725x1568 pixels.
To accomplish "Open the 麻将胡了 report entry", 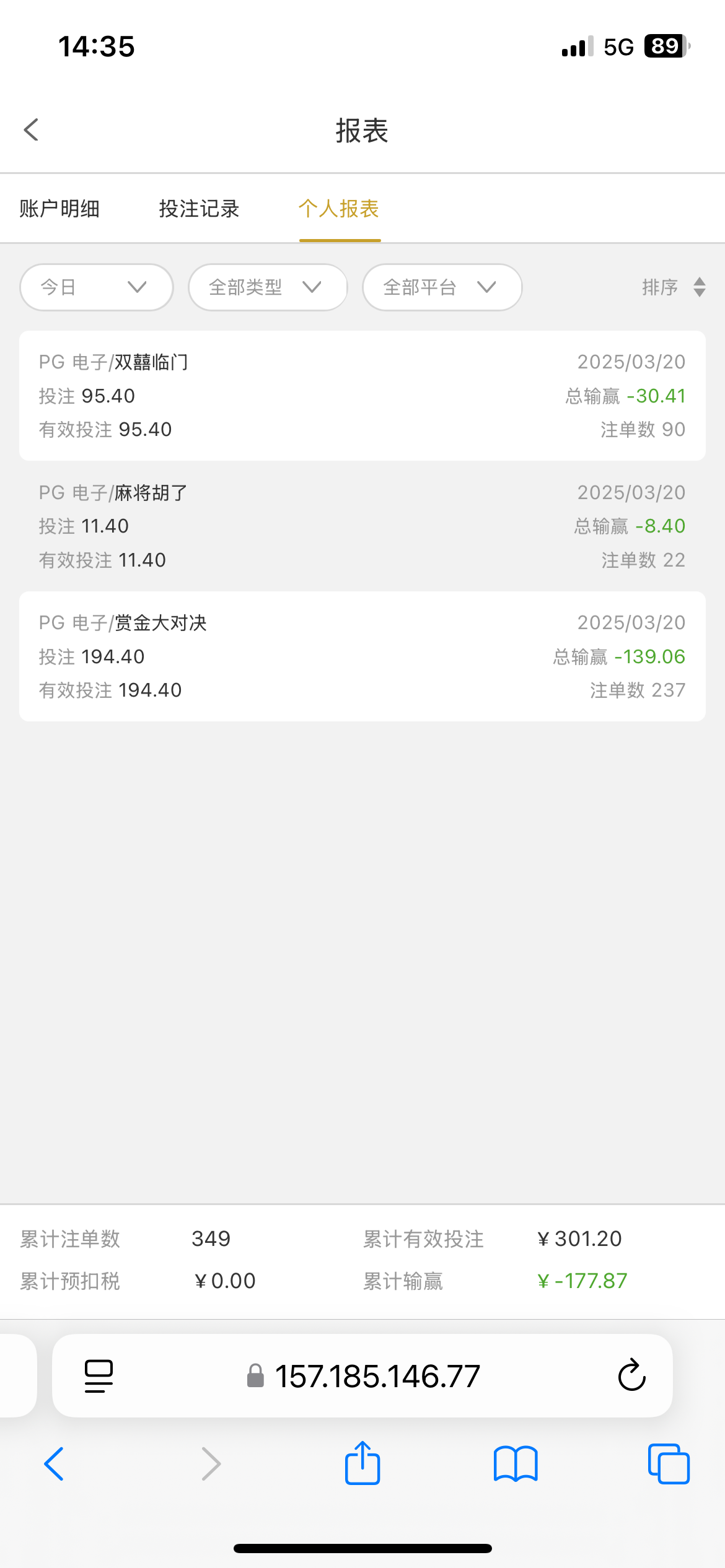I will [362, 526].
